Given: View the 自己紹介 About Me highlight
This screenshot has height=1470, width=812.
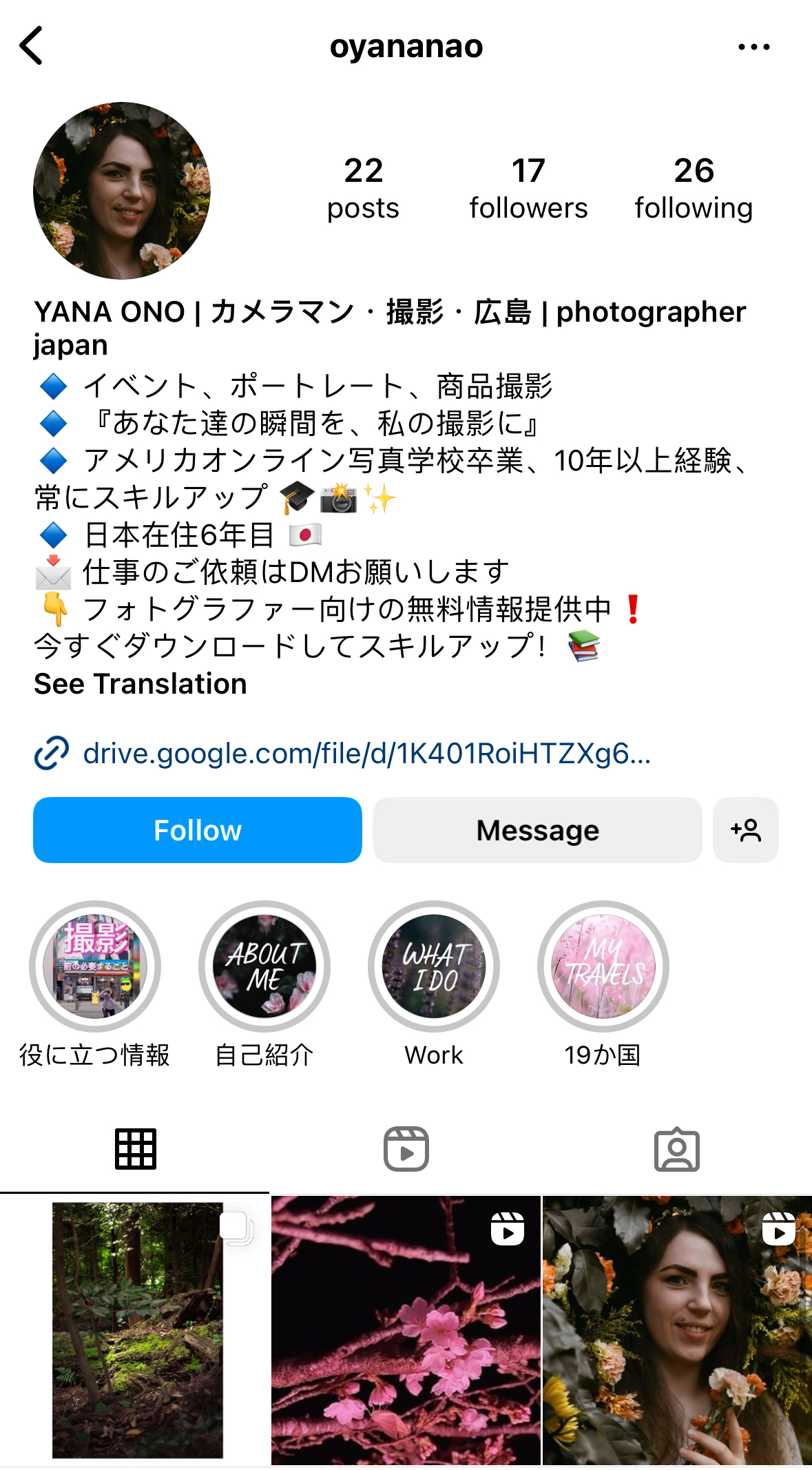Looking at the screenshot, I should (x=264, y=966).
